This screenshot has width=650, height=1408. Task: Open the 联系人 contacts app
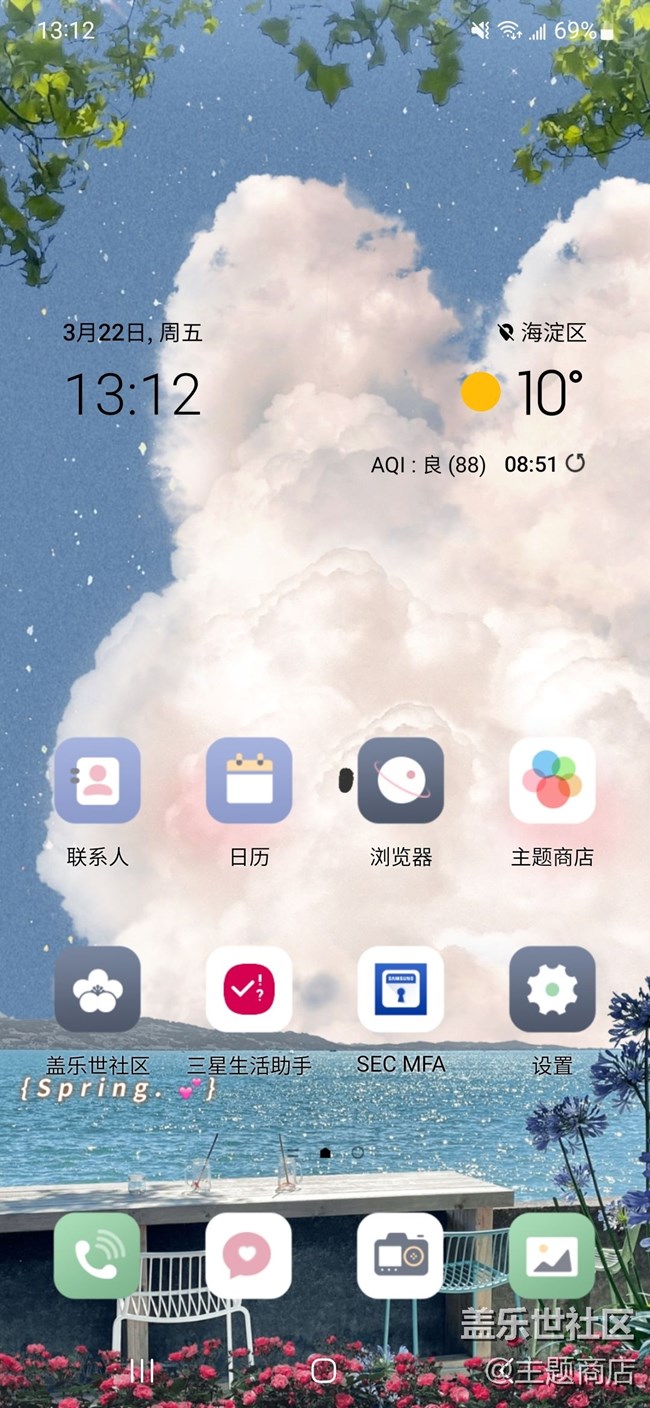coord(97,781)
